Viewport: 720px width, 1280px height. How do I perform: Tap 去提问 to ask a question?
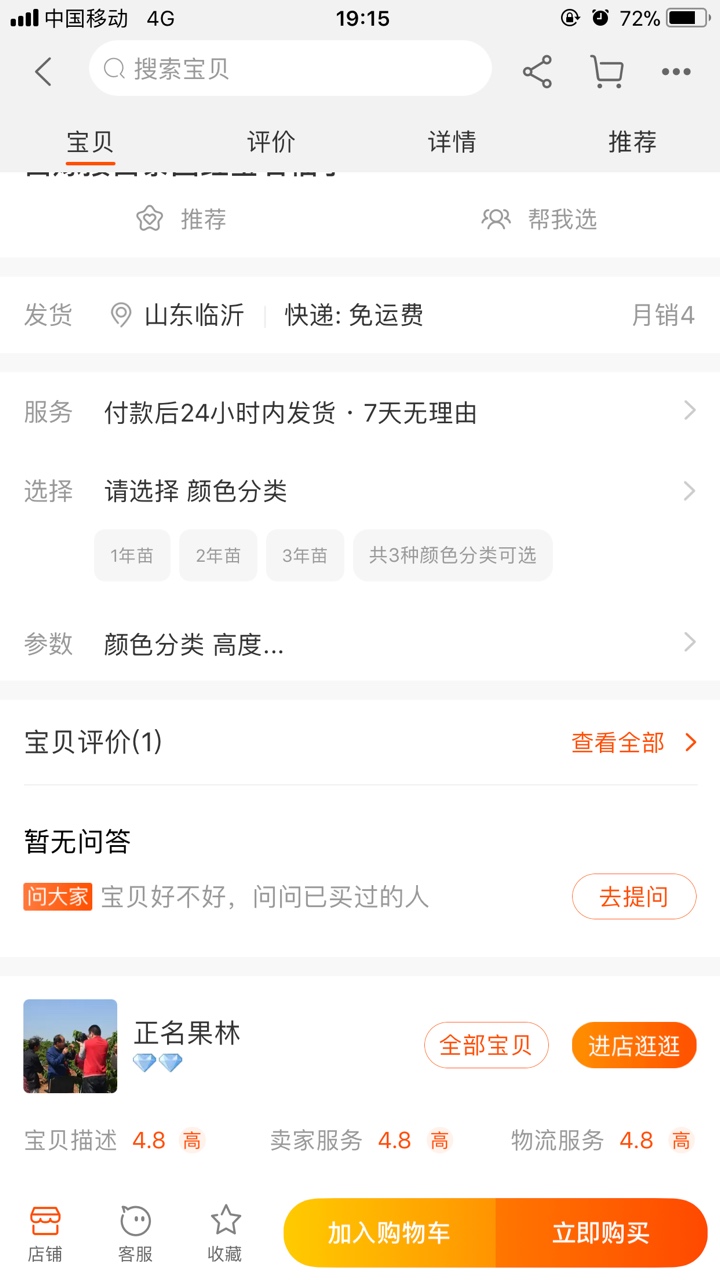click(633, 896)
